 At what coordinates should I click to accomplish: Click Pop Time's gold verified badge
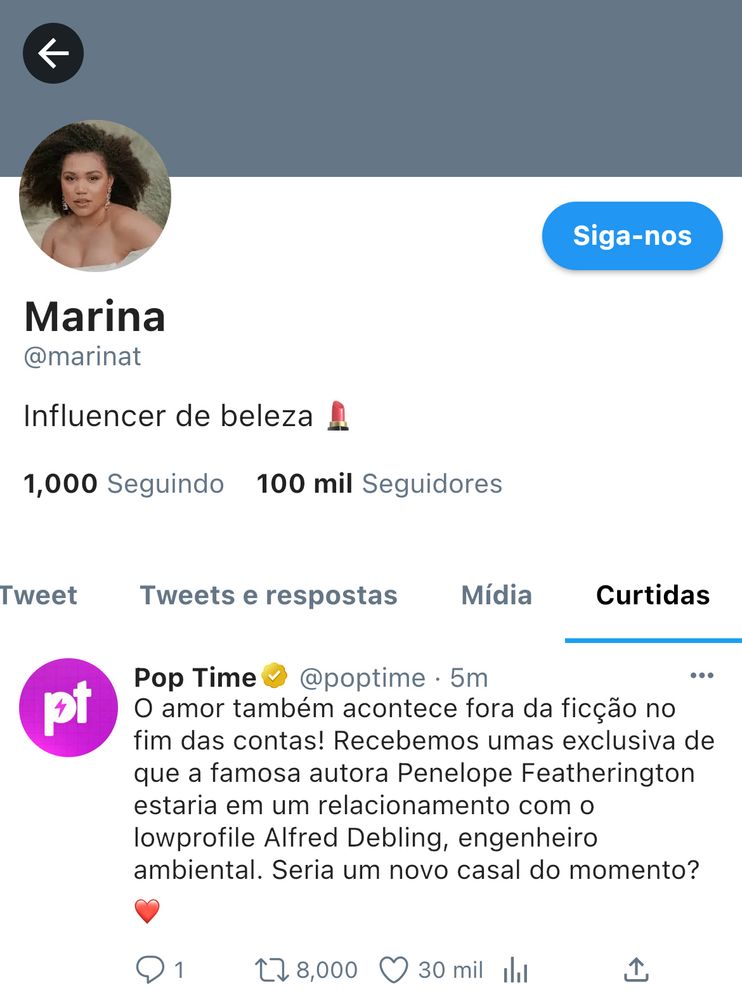[272, 676]
